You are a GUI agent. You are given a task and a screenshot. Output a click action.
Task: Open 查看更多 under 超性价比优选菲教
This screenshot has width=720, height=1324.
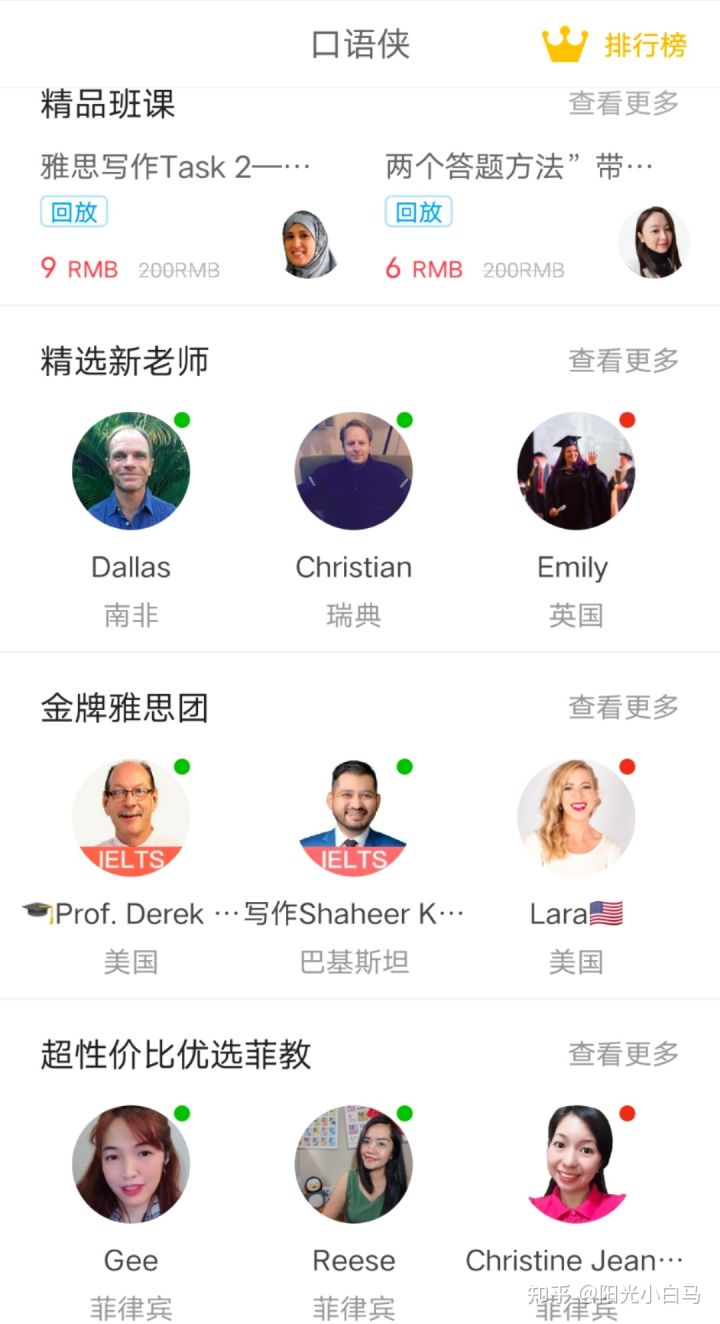(x=623, y=1054)
